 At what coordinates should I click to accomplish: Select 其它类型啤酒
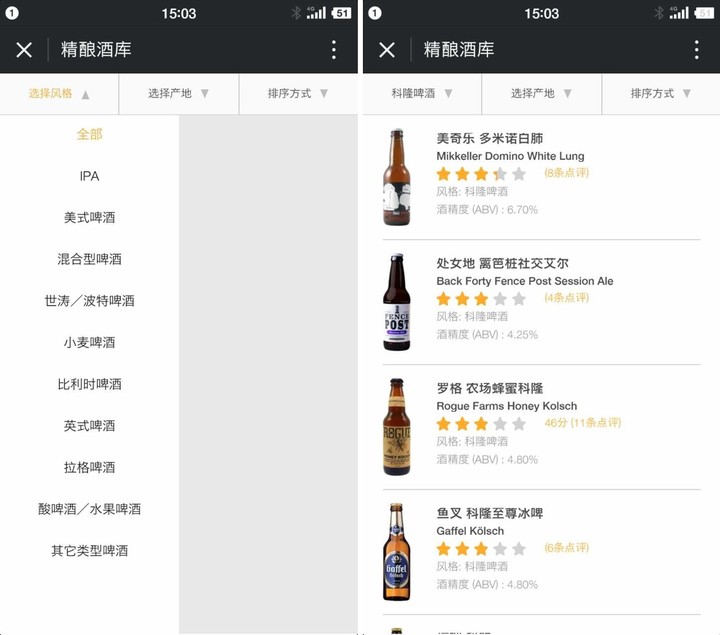pos(90,551)
